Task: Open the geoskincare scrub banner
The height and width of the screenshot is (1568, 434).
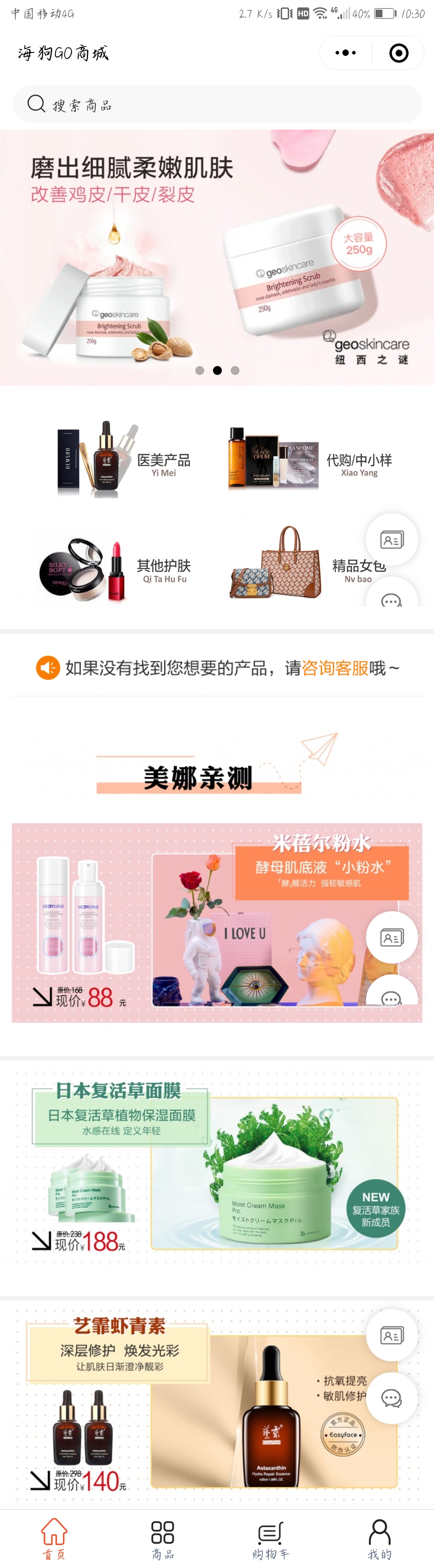Action: 217,257
